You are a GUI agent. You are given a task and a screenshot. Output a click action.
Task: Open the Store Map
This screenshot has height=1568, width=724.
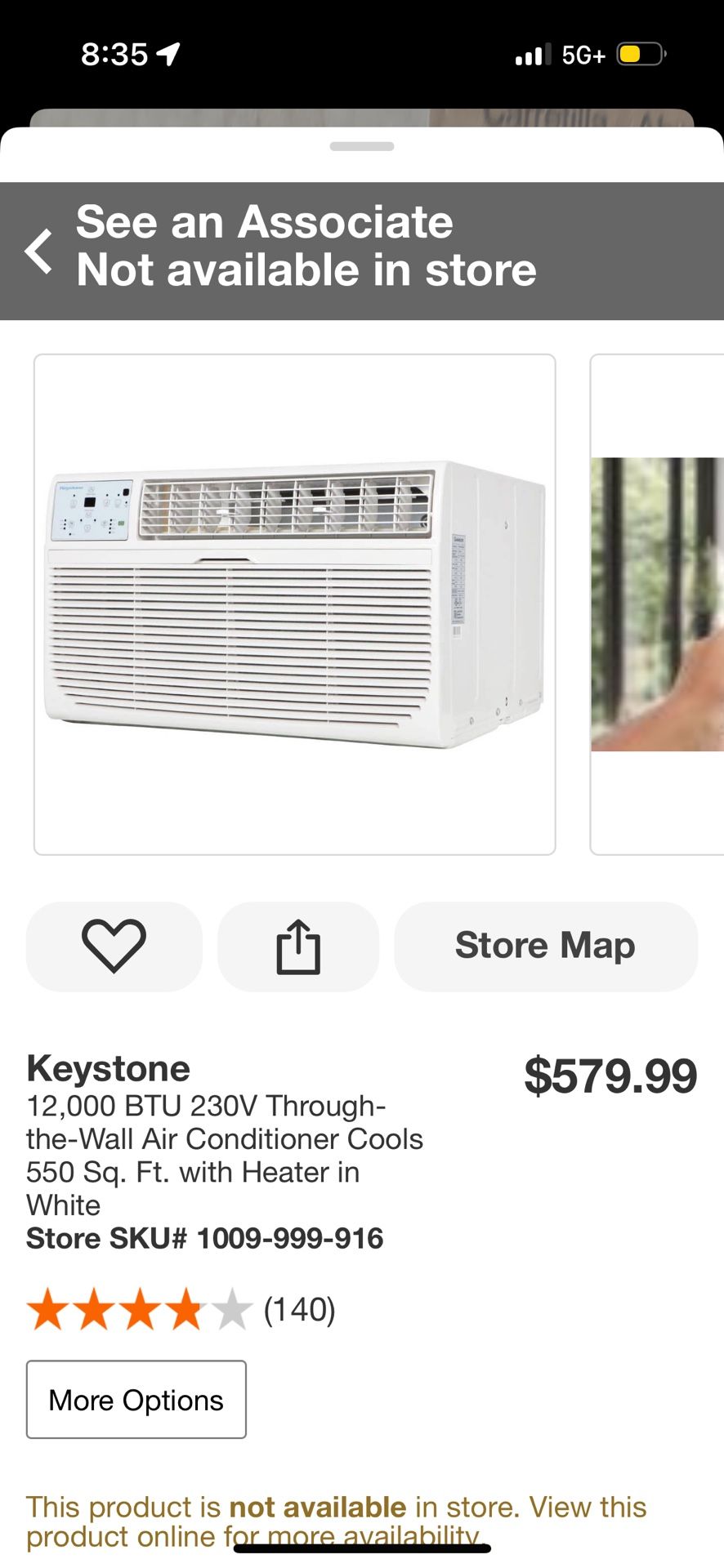click(545, 946)
